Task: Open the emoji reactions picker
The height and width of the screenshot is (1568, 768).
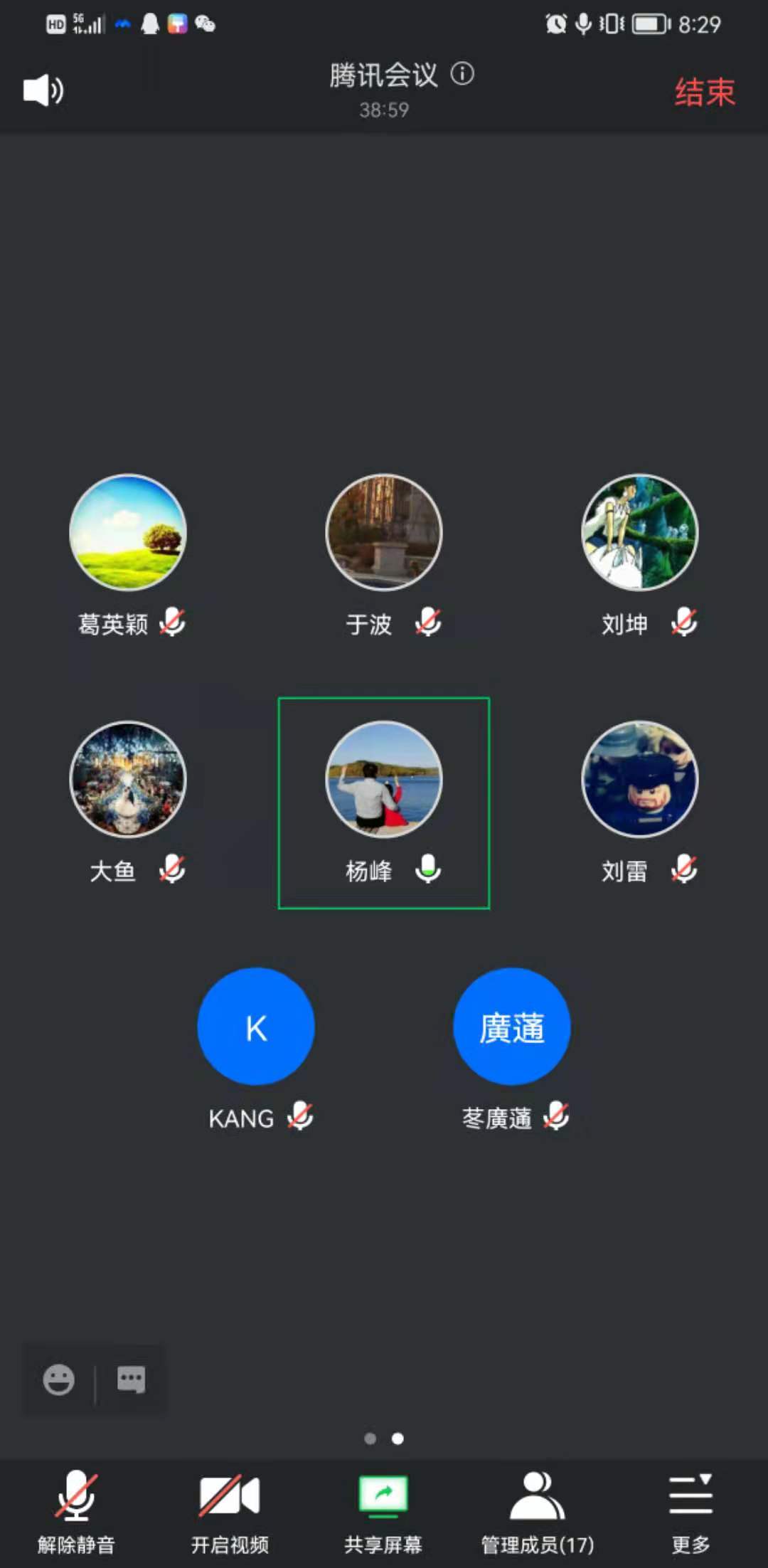Action: pos(58,1380)
